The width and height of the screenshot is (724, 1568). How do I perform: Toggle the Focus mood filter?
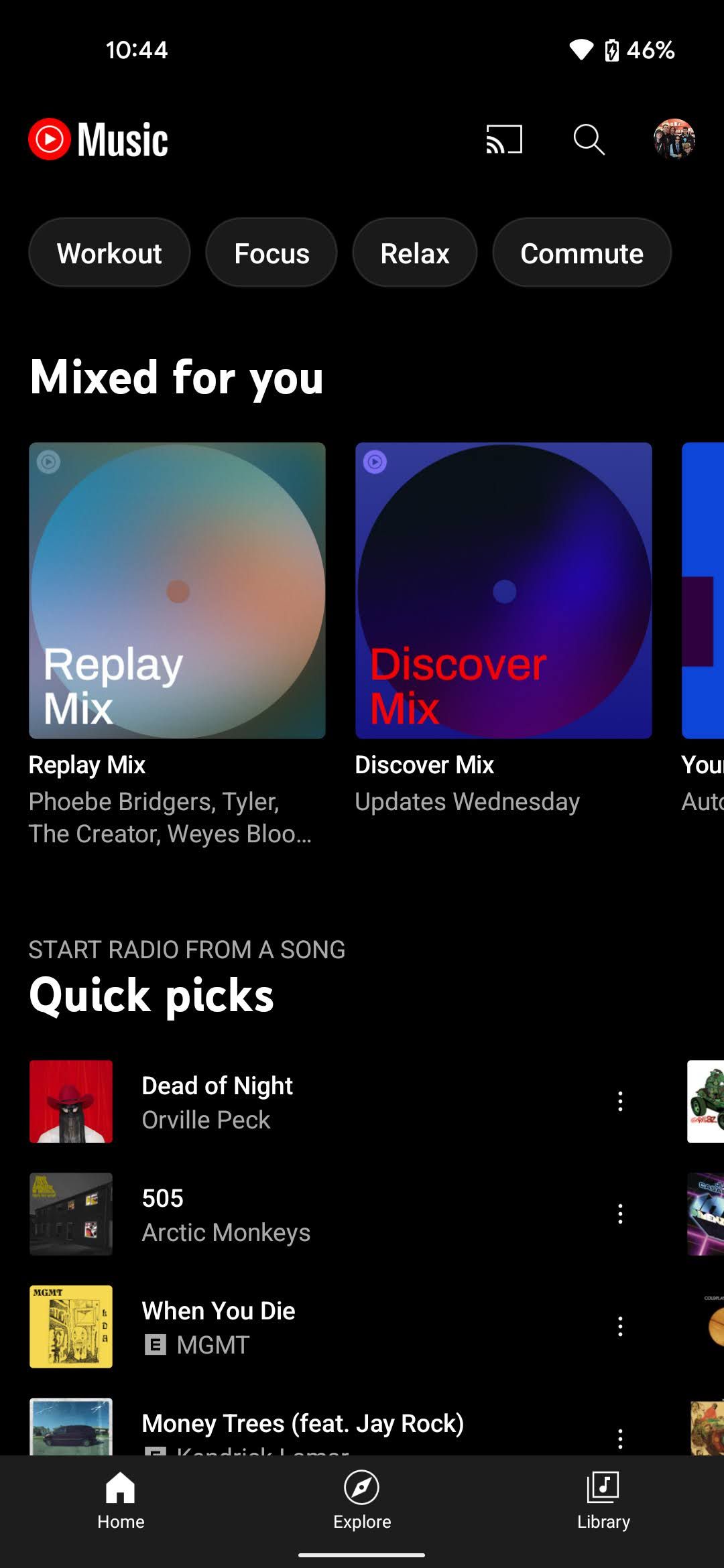[x=271, y=253]
